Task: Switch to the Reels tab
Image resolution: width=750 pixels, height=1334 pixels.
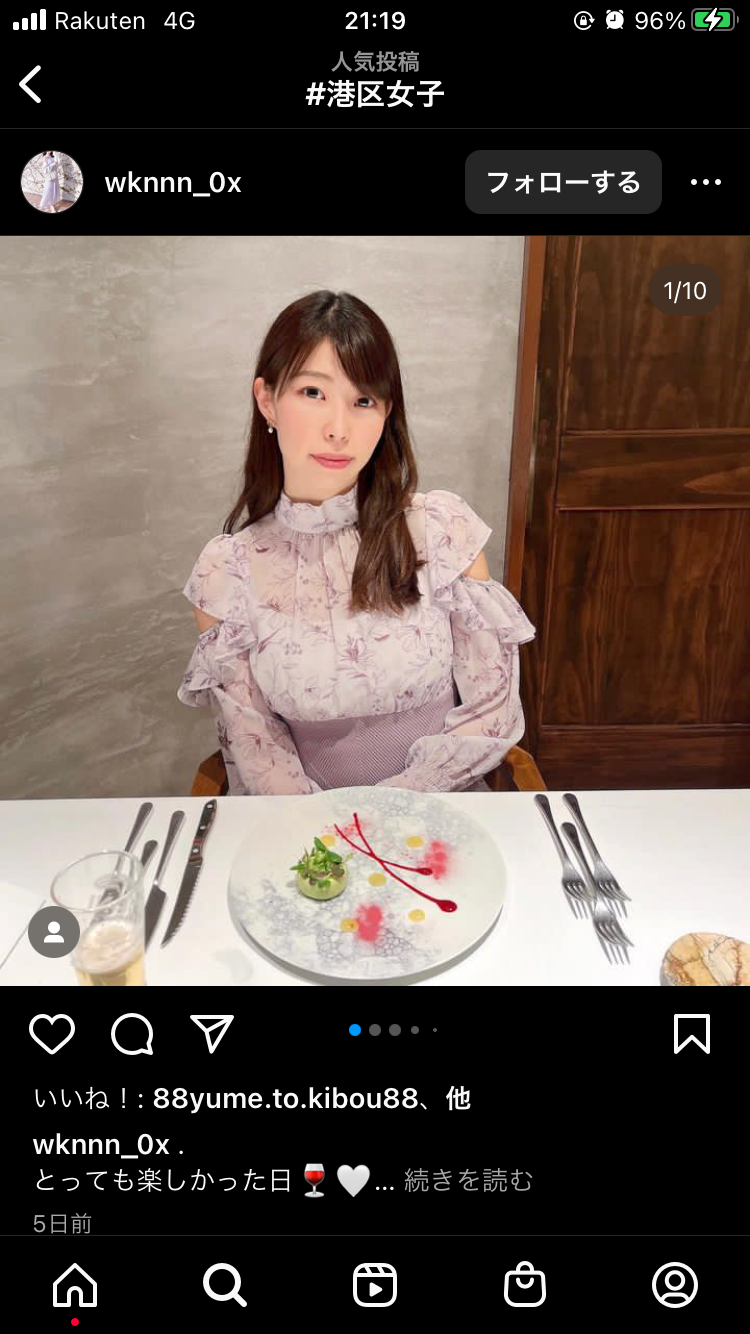Action: (375, 1285)
